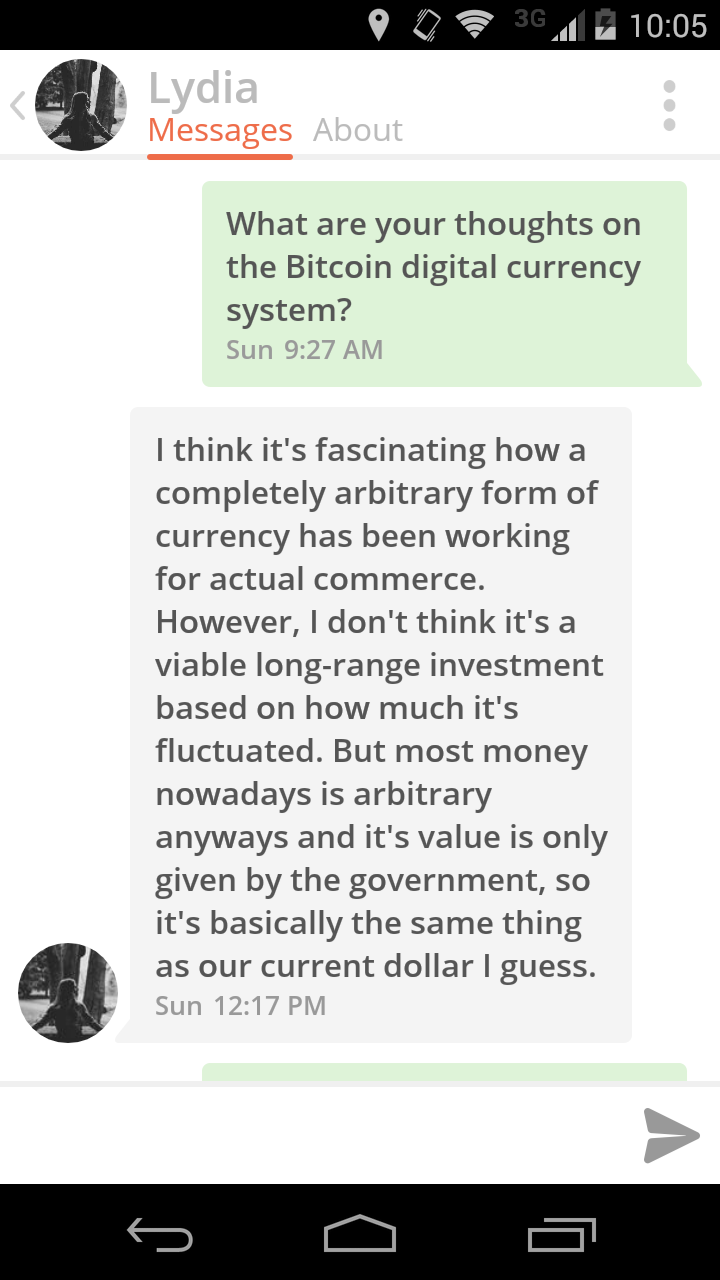Tap the system home button

pyautogui.click(x=360, y=1233)
